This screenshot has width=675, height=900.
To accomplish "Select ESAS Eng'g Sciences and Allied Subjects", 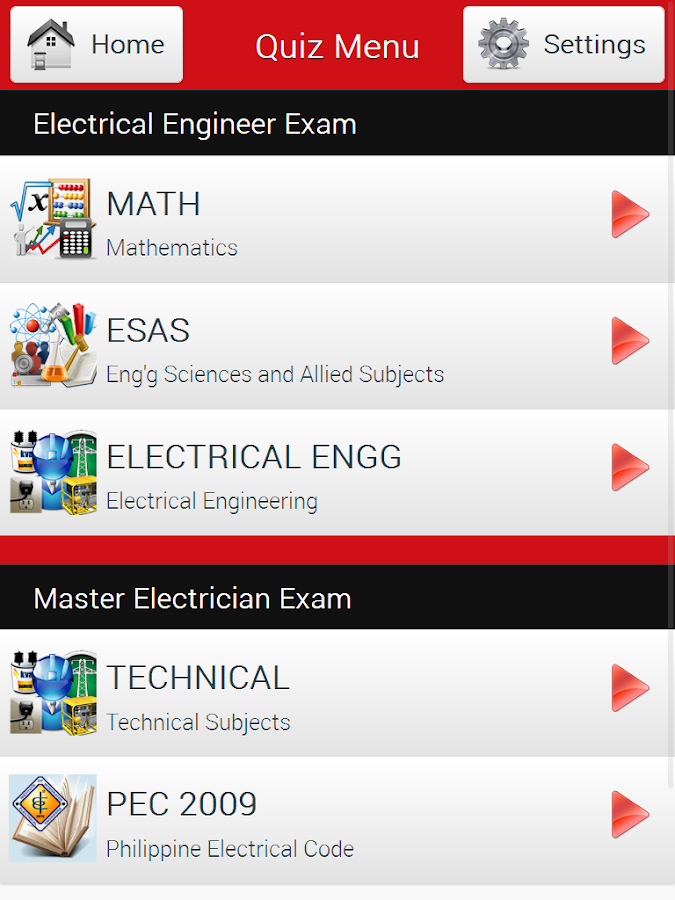I will (x=337, y=346).
